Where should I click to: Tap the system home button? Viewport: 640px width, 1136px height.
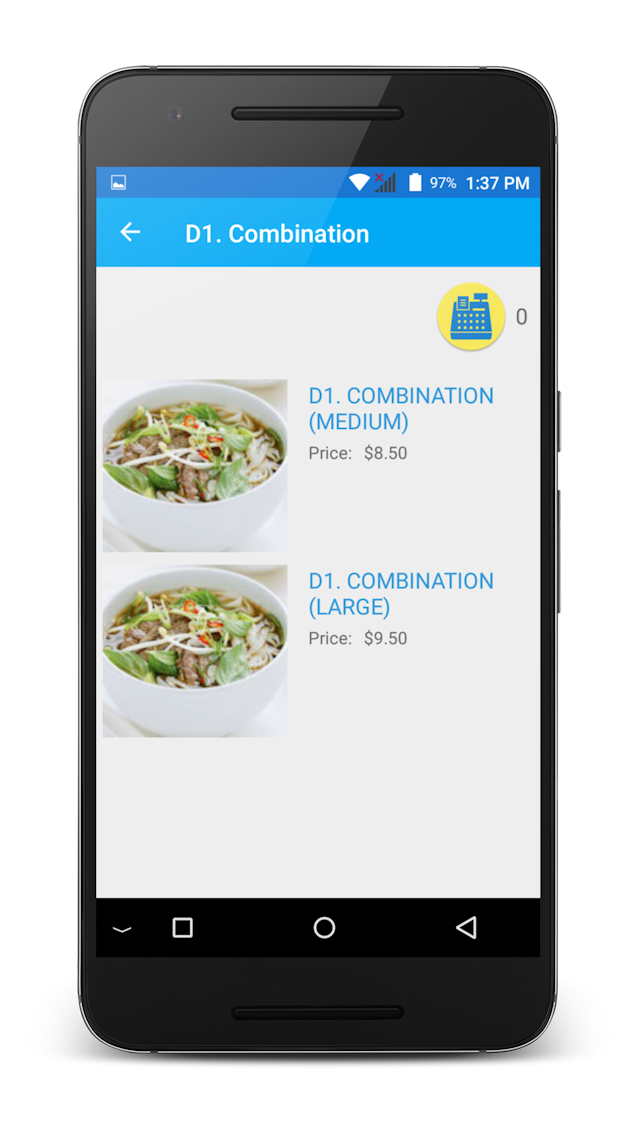coord(324,928)
